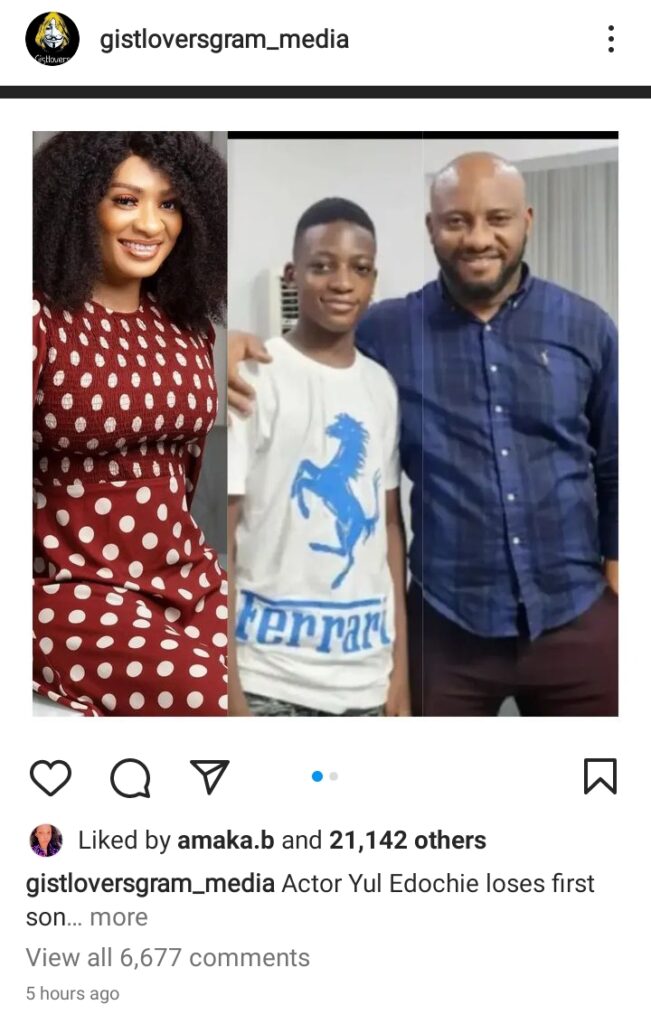The image size is (651, 1024).
Task: Open the comment bubble icon
Action: [130, 777]
